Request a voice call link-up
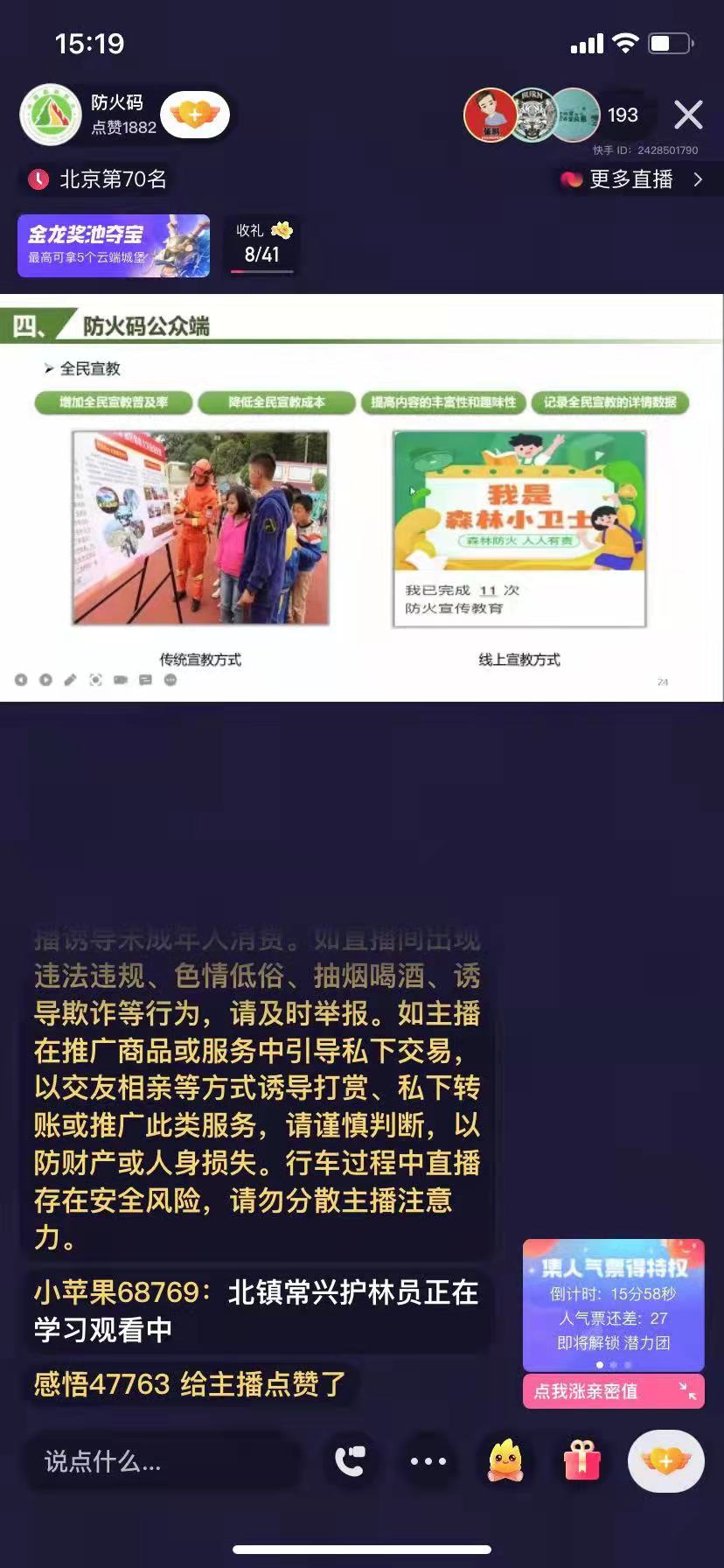Image resolution: width=724 pixels, height=1568 pixels. (x=351, y=1460)
